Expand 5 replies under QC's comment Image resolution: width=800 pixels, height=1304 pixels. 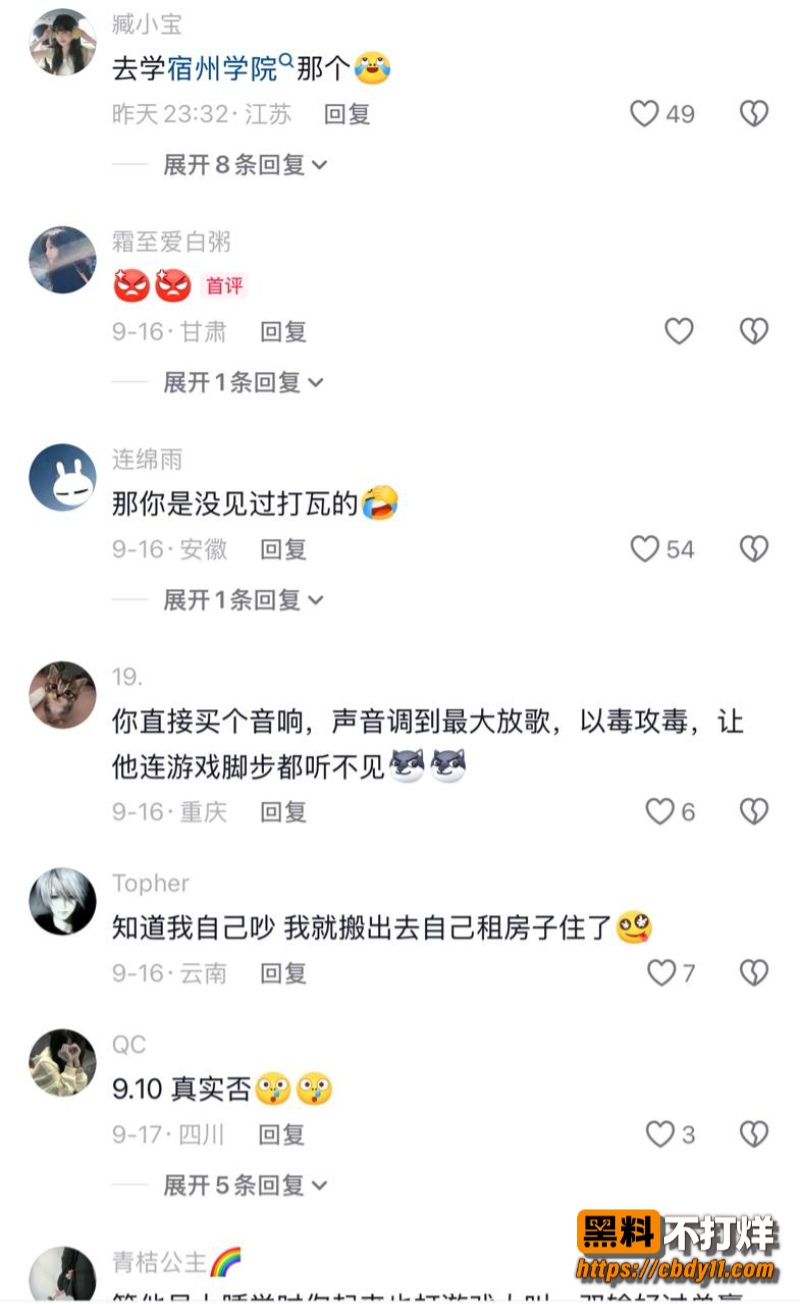click(245, 1186)
